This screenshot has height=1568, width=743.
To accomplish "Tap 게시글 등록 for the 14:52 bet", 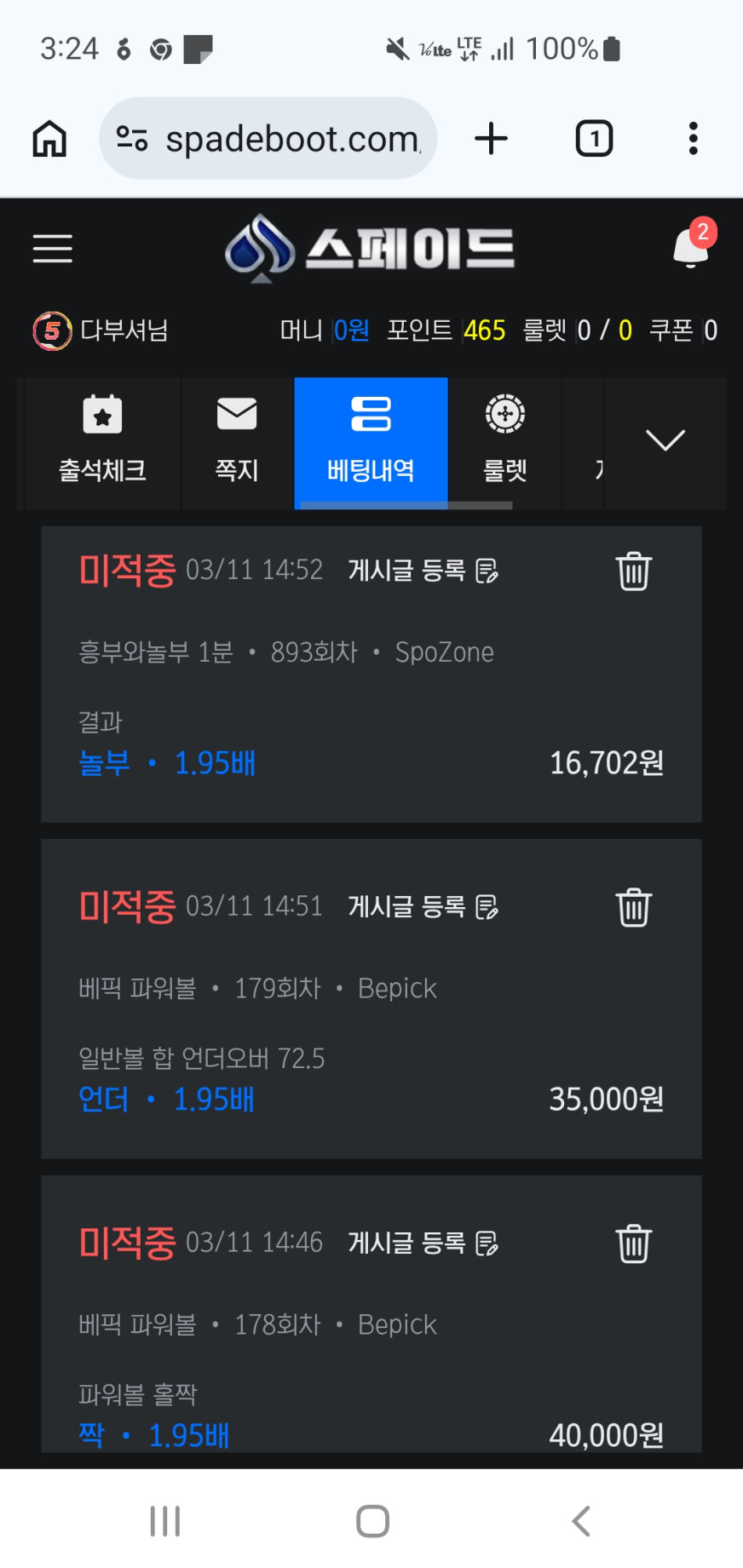I will coord(423,571).
